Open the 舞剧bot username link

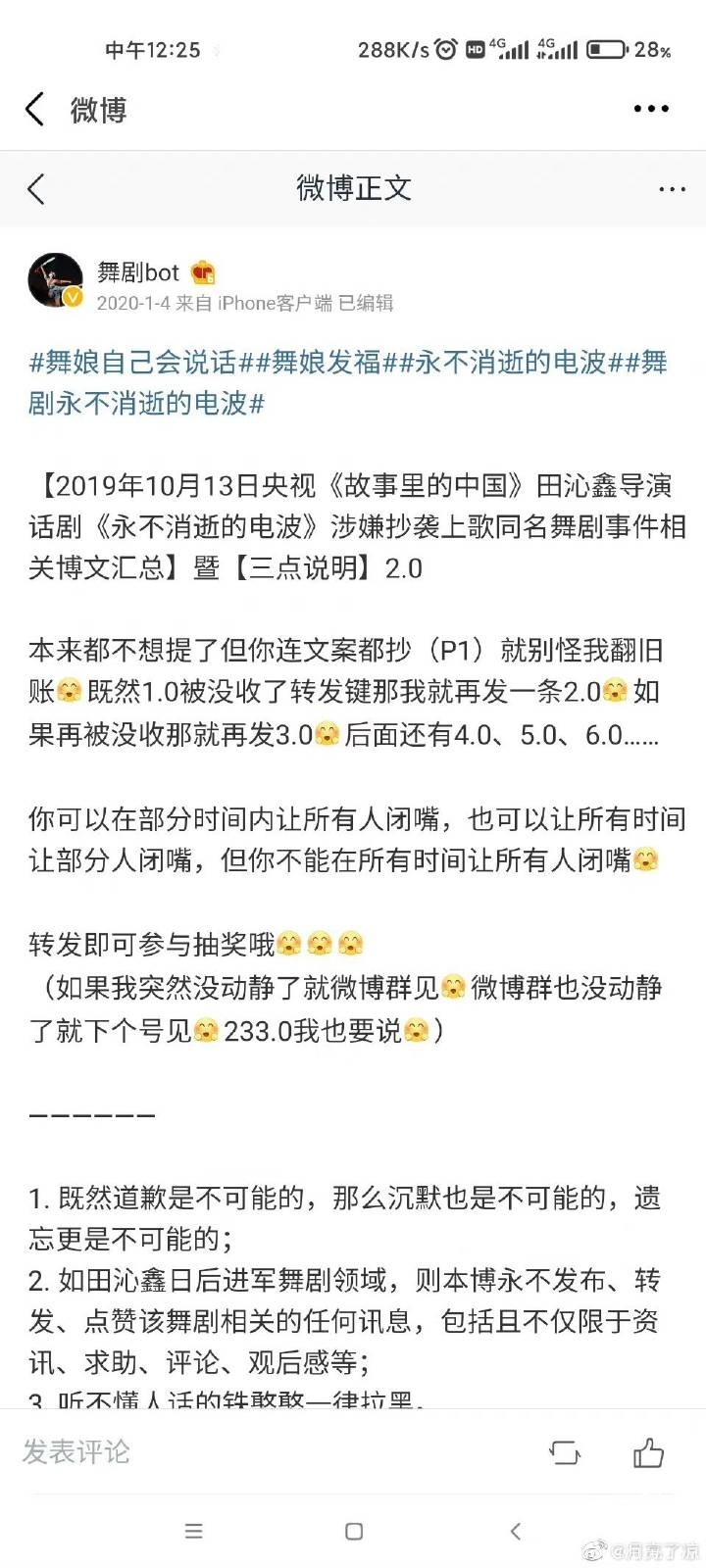pos(138,271)
